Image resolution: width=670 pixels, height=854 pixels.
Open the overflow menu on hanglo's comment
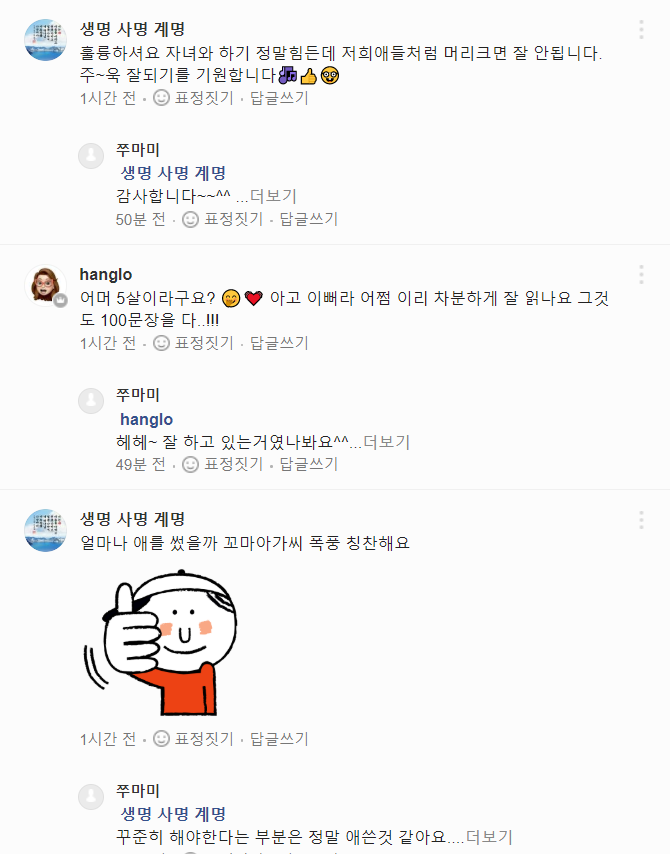click(641, 274)
